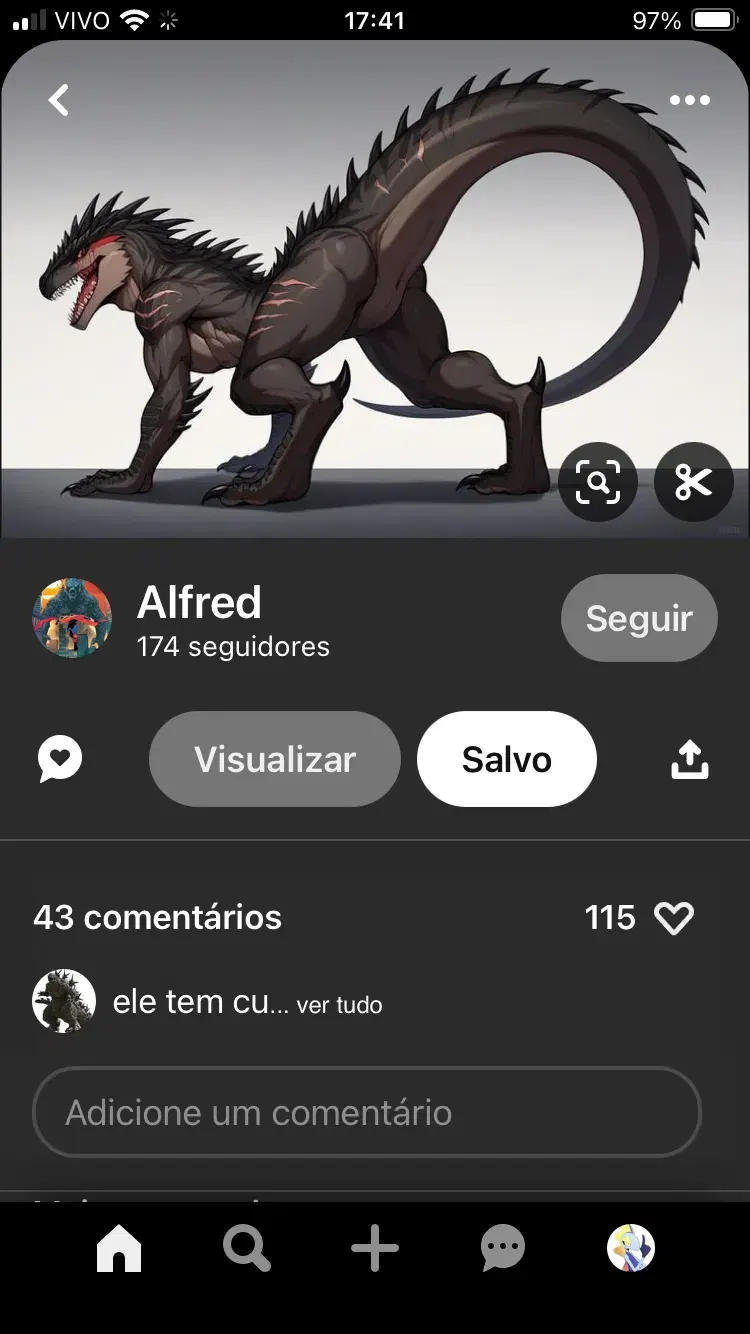Open the scissors cutout tool

point(693,483)
